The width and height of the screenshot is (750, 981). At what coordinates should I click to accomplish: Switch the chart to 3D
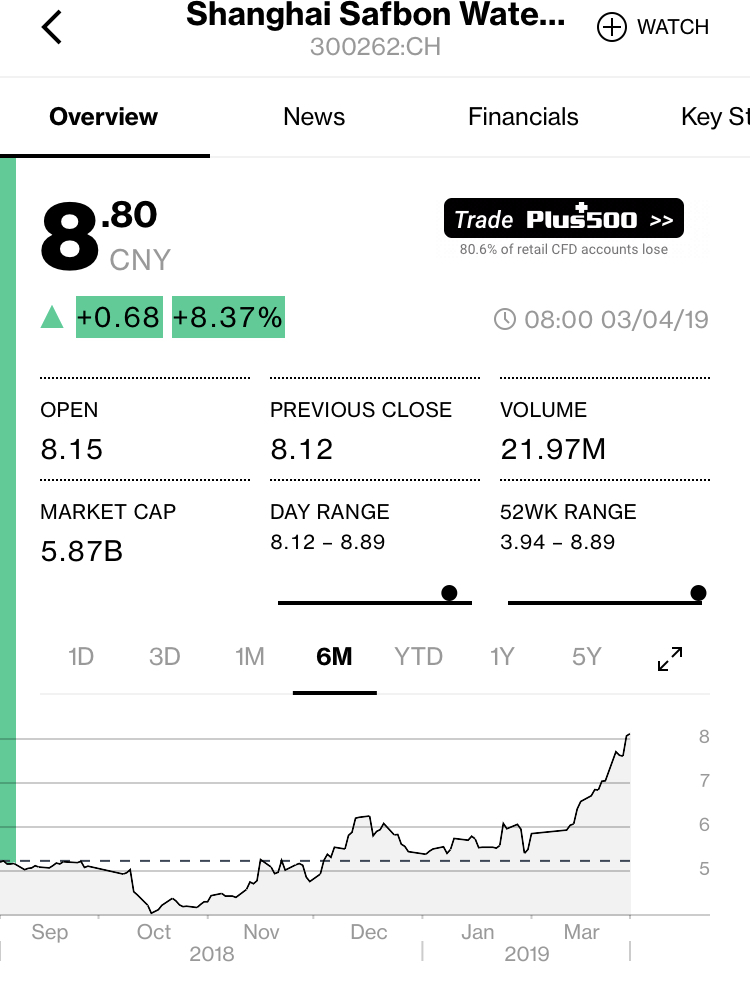point(164,657)
